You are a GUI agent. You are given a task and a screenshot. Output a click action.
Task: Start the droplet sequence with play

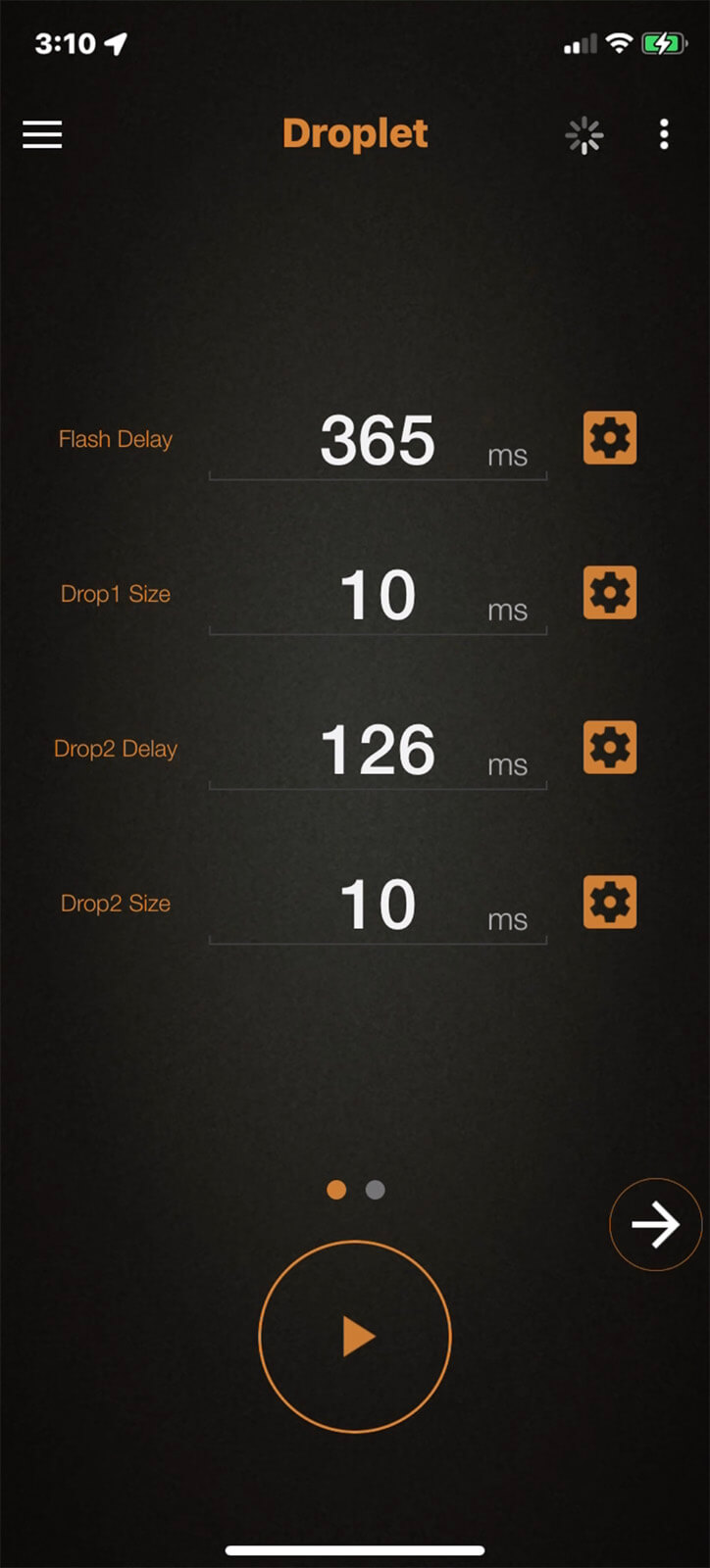pos(355,1337)
